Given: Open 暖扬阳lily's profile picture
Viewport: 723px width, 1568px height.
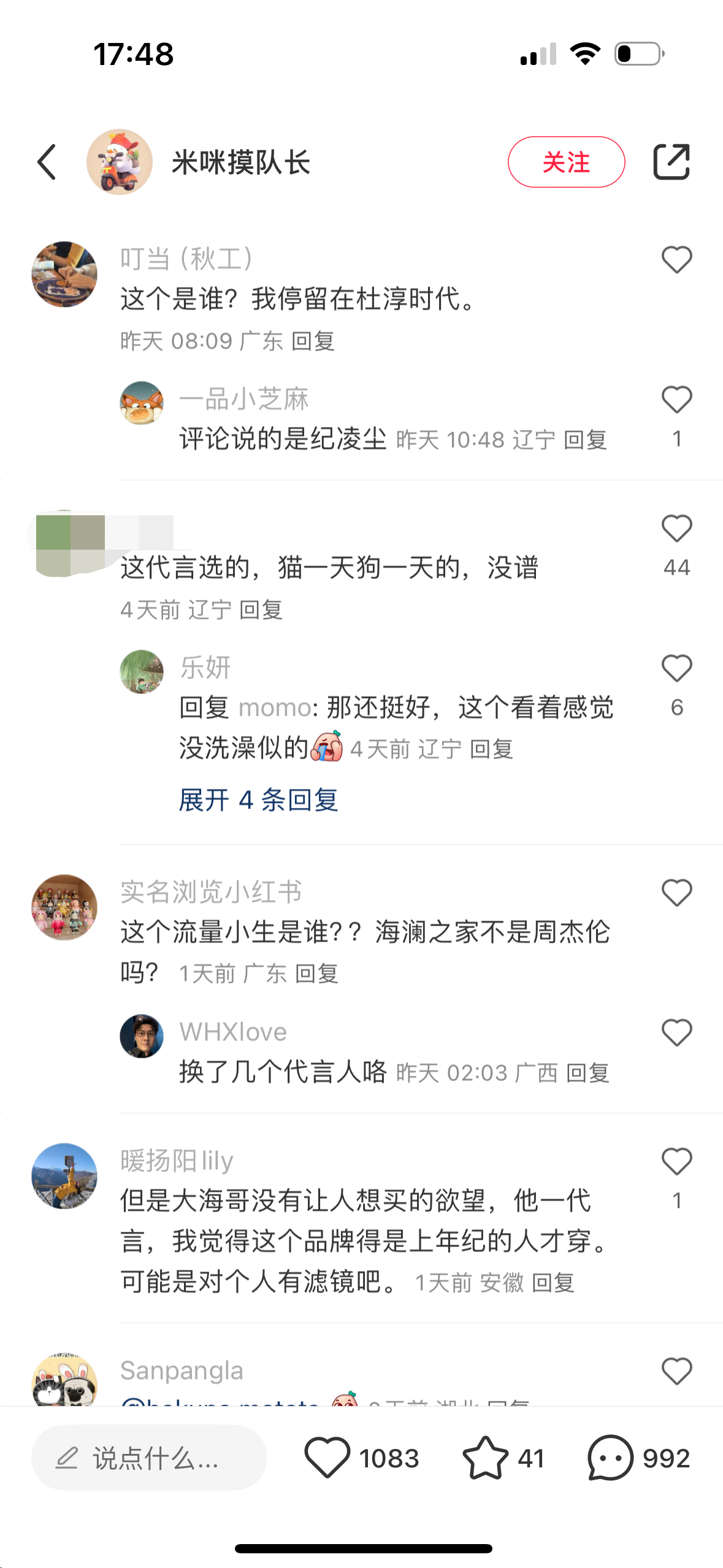Looking at the screenshot, I should pos(64,1175).
